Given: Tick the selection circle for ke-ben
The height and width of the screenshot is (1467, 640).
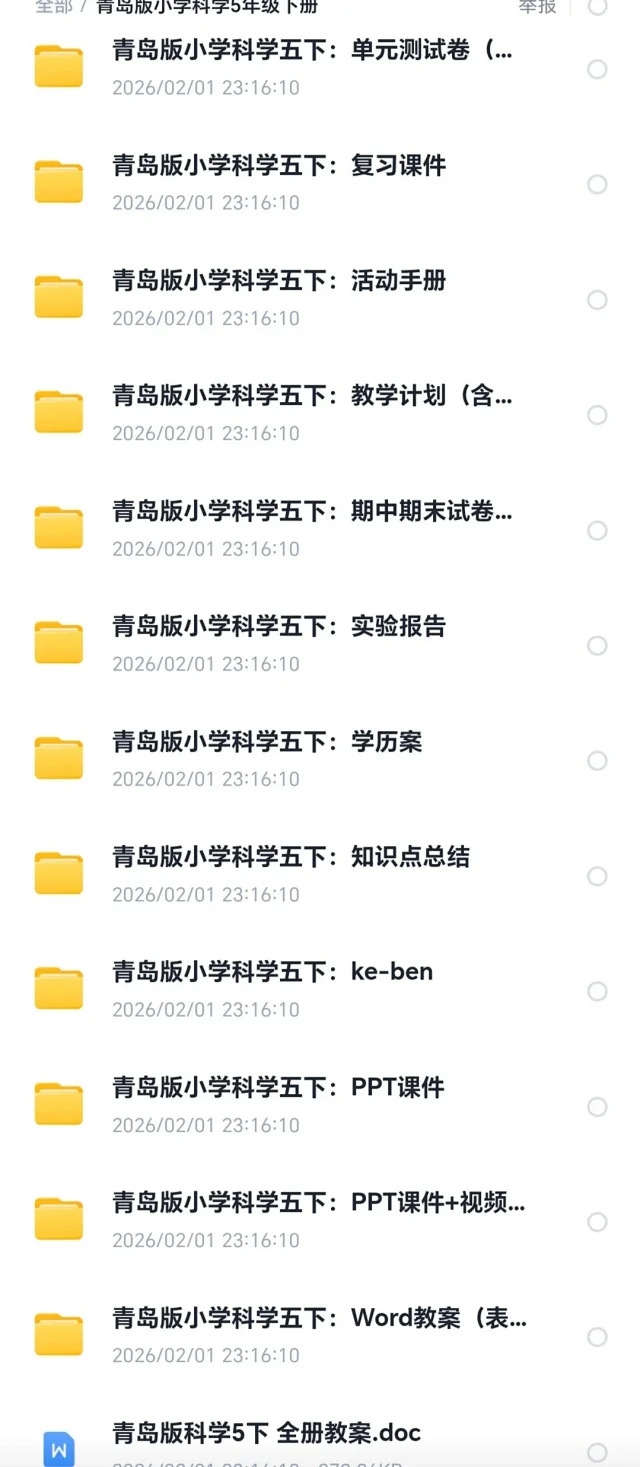Looking at the screenshot, I should (x=597, y=991).
